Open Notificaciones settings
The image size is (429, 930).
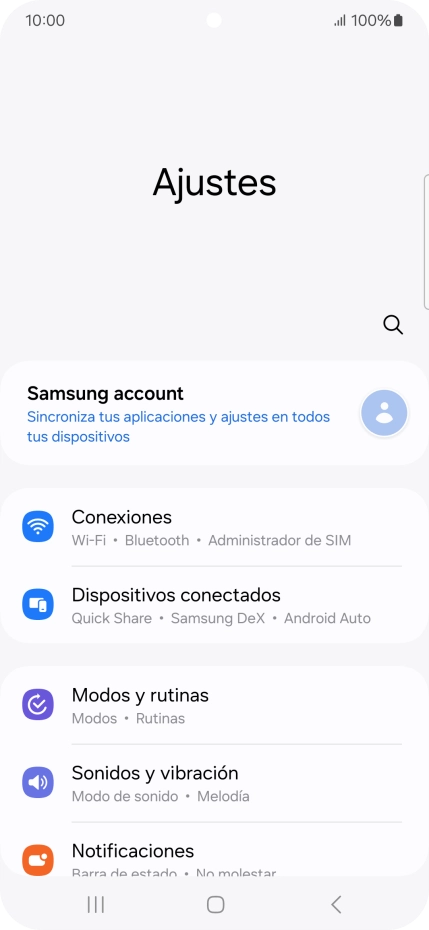click(x=214, y=849)
